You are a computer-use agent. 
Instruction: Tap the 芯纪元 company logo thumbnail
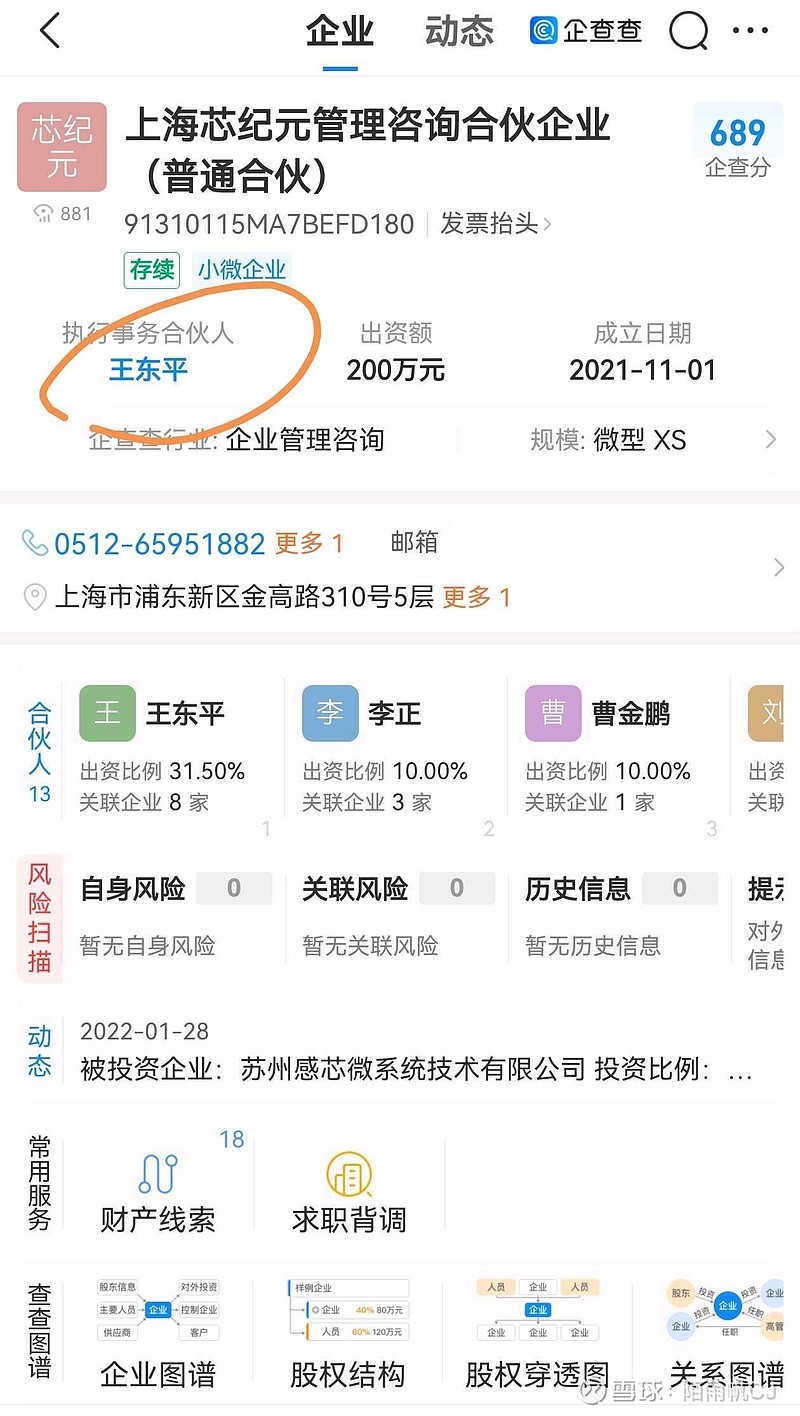[x=61, y=147]
